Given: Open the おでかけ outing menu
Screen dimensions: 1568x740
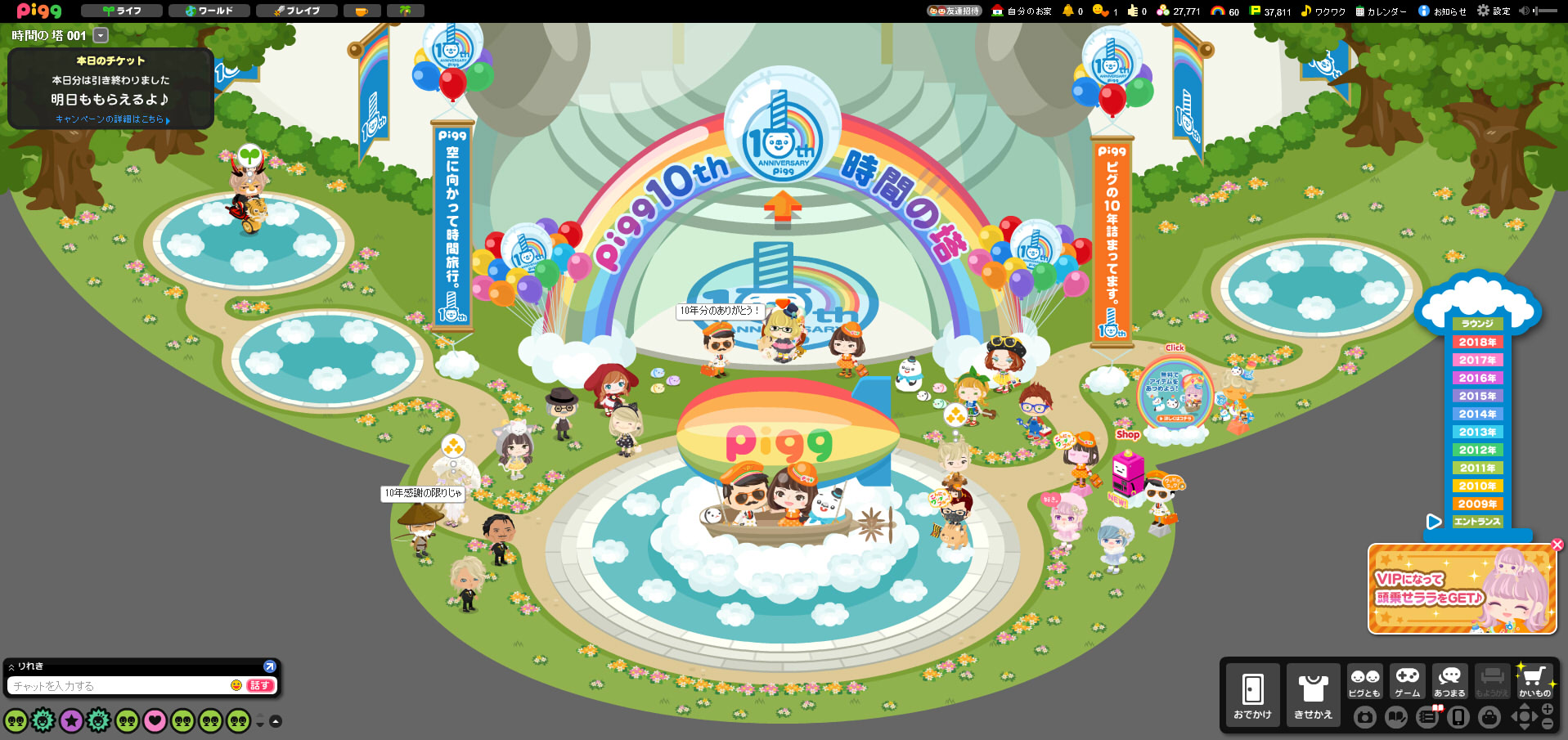Looking at the screenshot, I should [x=1252, y=695].
